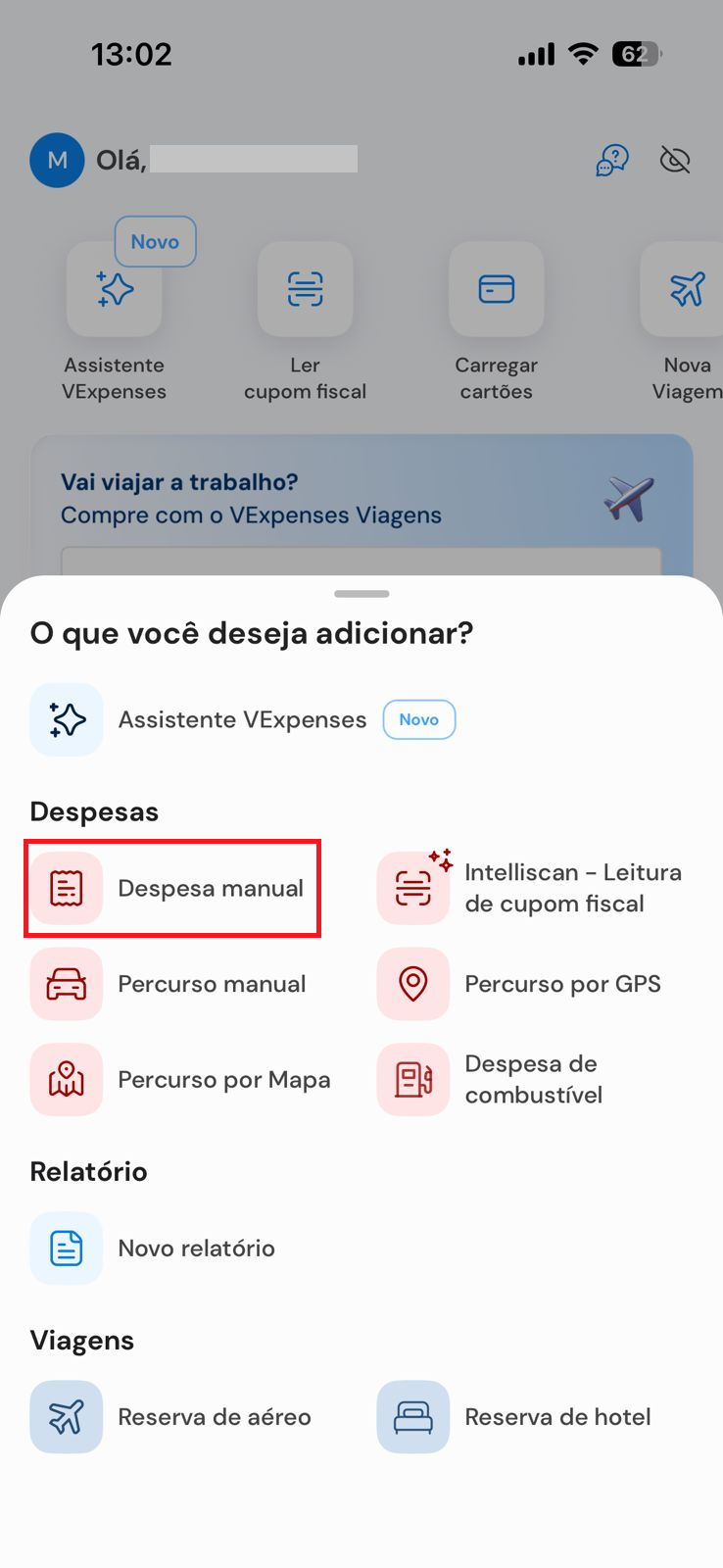Image resolution: width=723 pixels, height=1568 pixels.
Task: Open Assistente VExpenses in the sheet
Action: pos(240,719)
